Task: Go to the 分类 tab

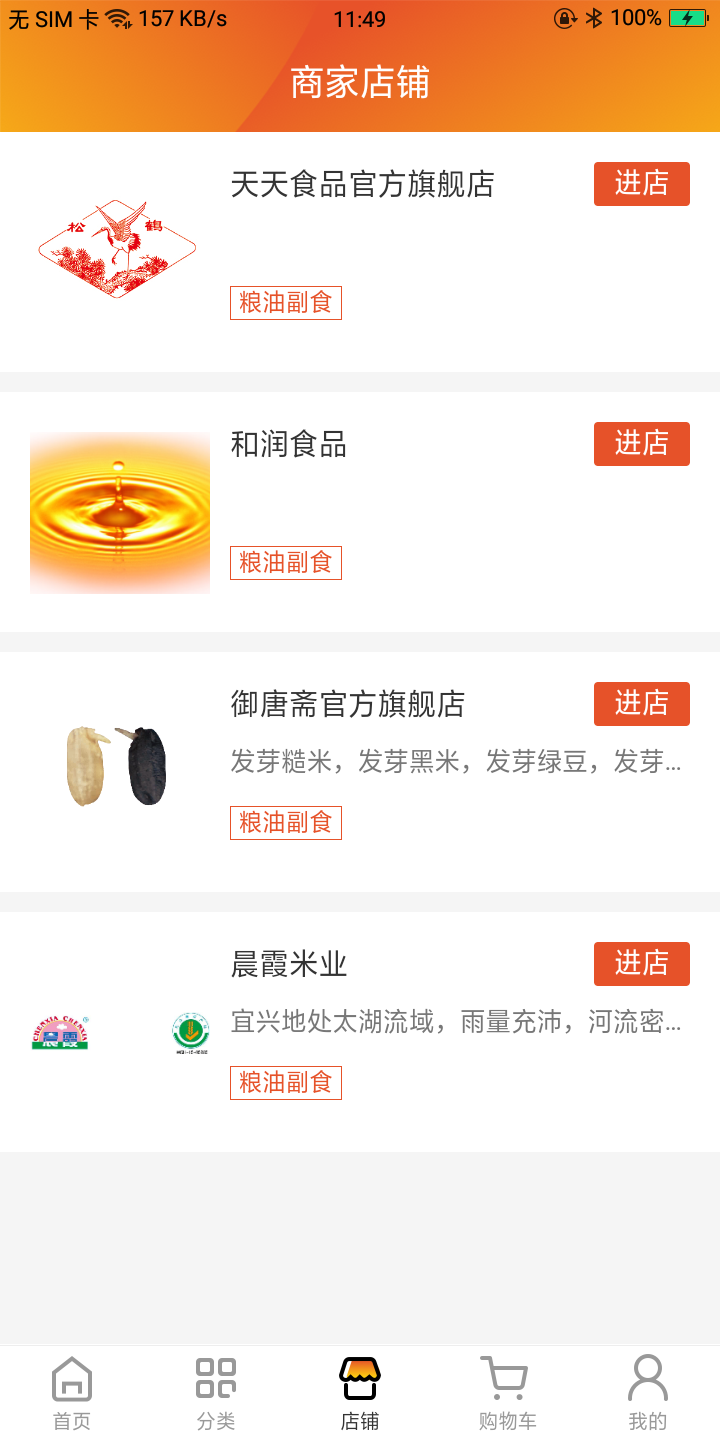Action: [x=216, y=1393]
